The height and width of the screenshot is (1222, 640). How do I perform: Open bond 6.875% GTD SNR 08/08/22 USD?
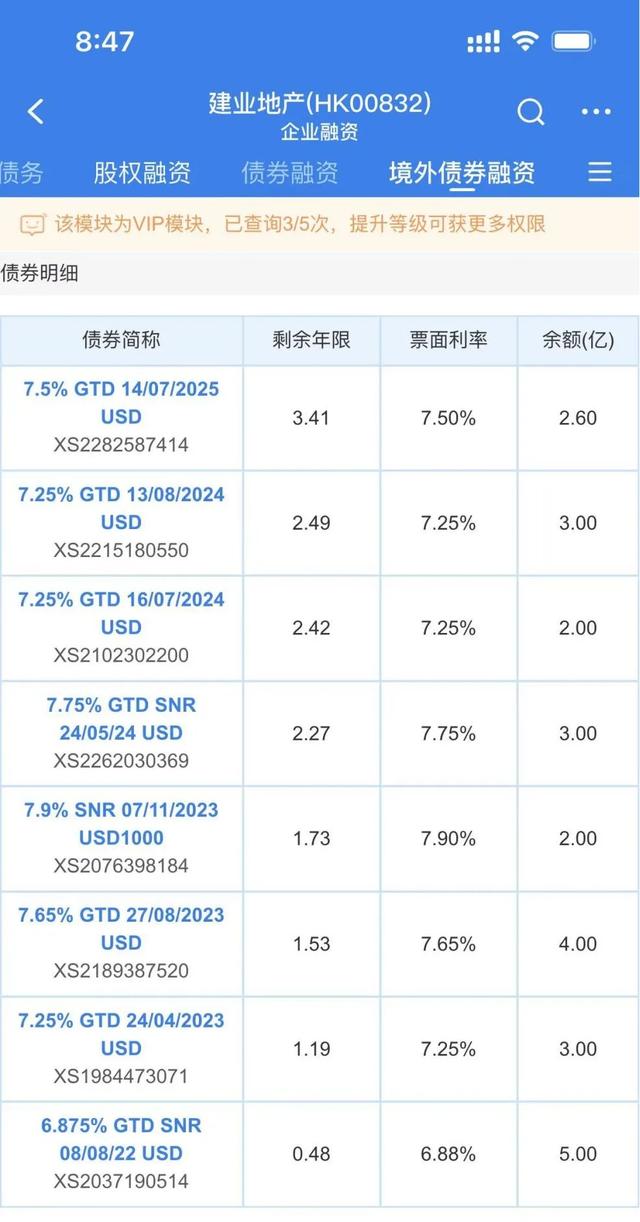pos(121,1139)
